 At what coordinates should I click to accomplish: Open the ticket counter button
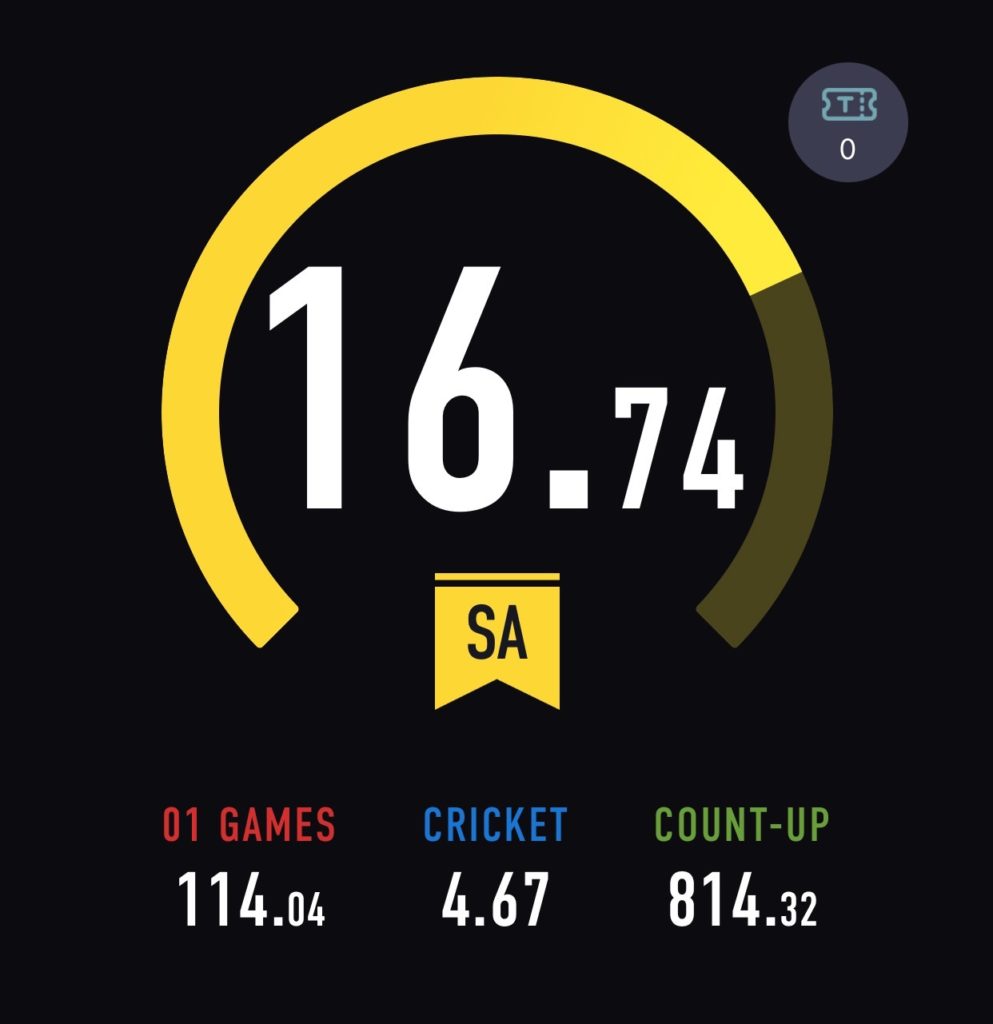pyautogui.click(x=848, y=122)
